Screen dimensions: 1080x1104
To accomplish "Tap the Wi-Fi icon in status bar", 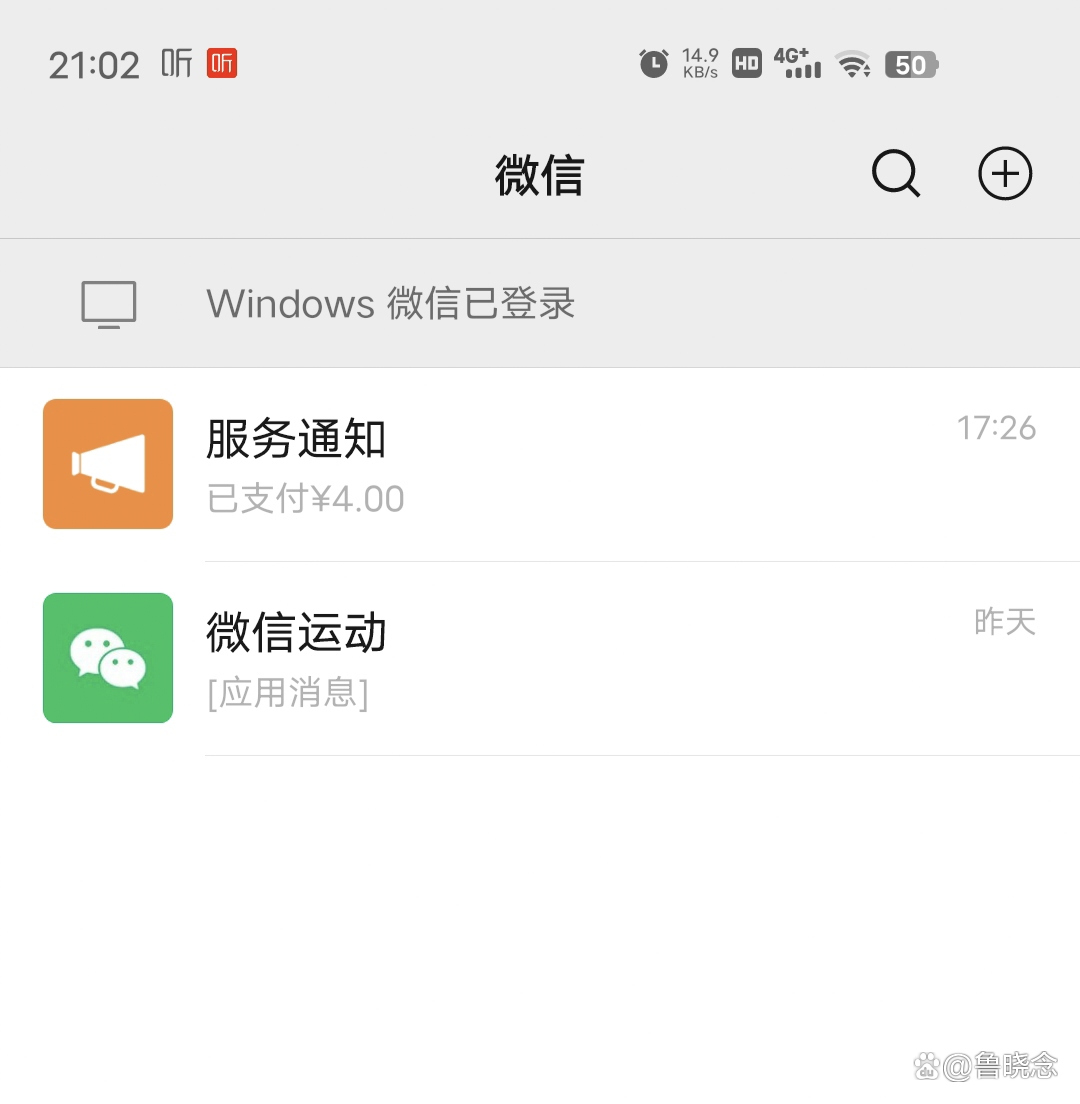I will click(853, 63).
